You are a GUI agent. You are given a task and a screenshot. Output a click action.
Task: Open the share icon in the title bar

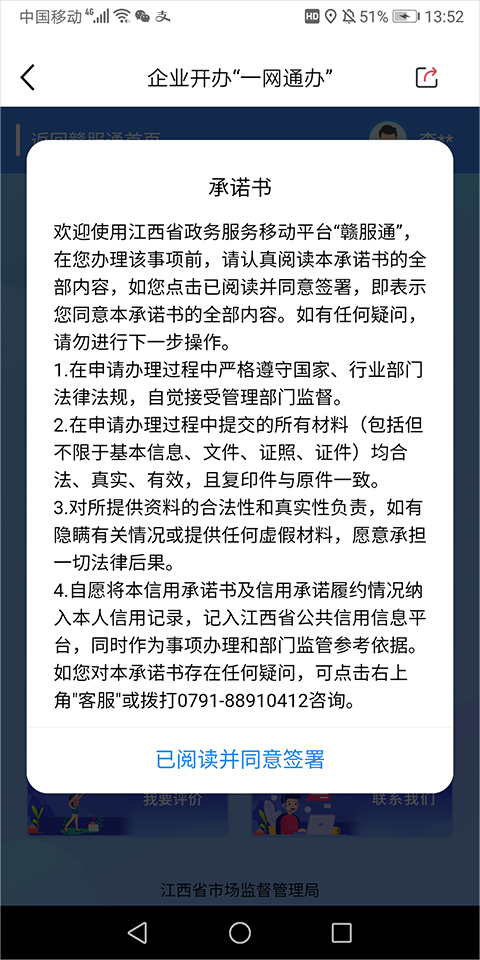coord(427,77)
